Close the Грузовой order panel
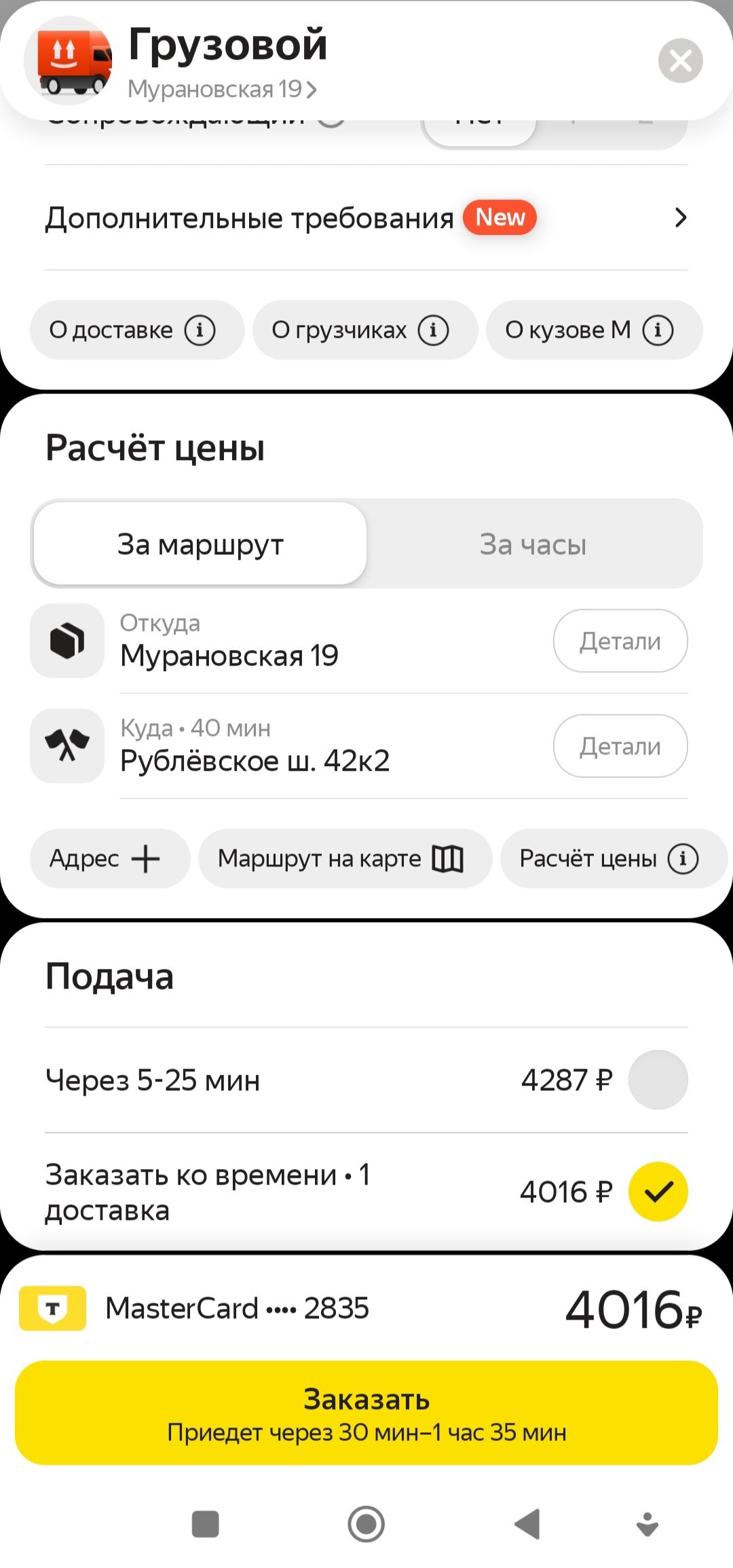This screenshot has height=1568, width=733. pyautogui.click(x=680, y=61)
